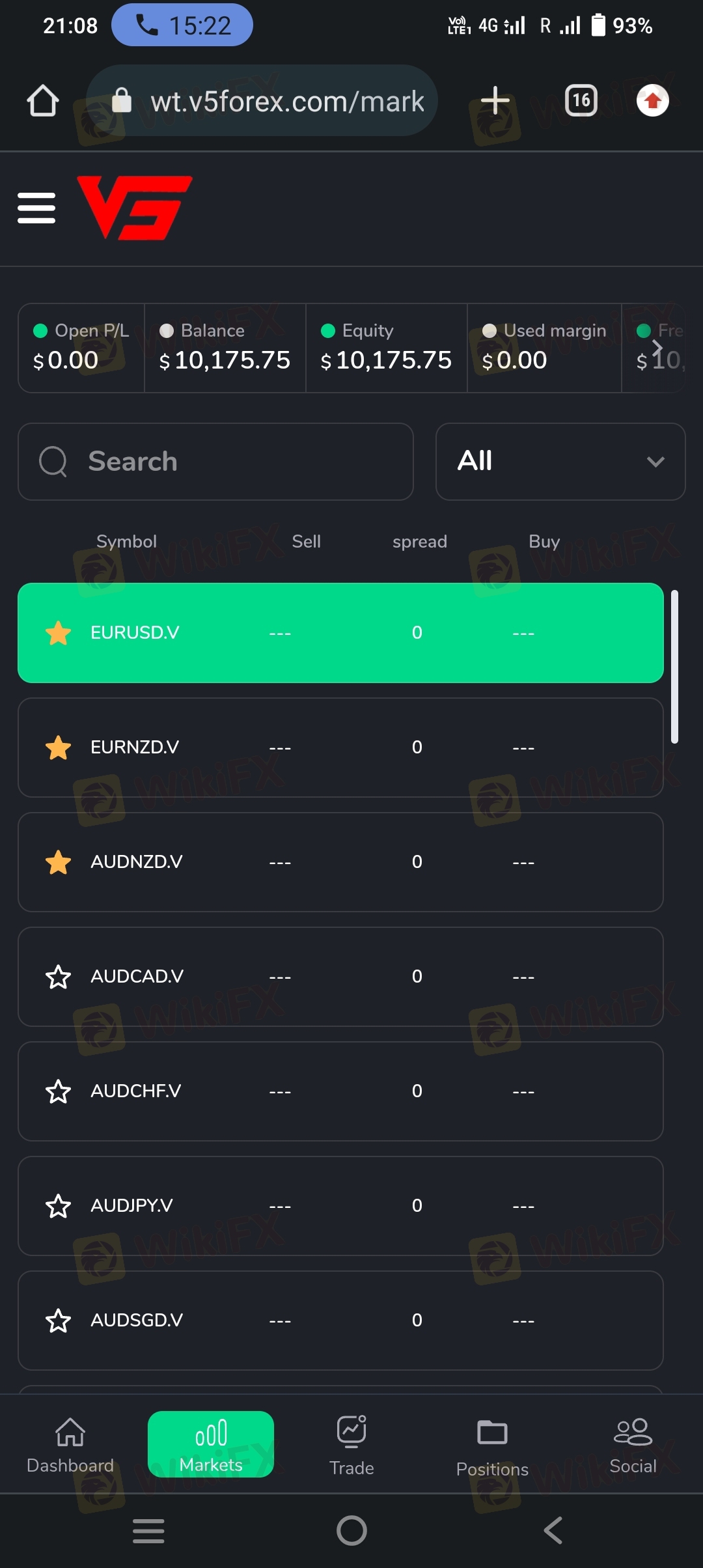Viewport: 703px width, 1568px height.
Task: View the 16 open browser tabs
Action: tap(581, 100)
